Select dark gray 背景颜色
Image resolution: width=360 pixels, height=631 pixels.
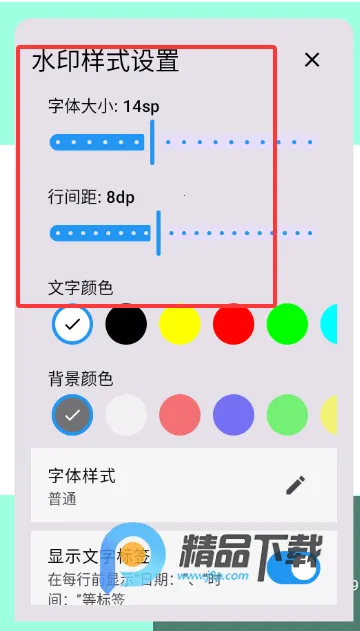(x=72, y=415)
